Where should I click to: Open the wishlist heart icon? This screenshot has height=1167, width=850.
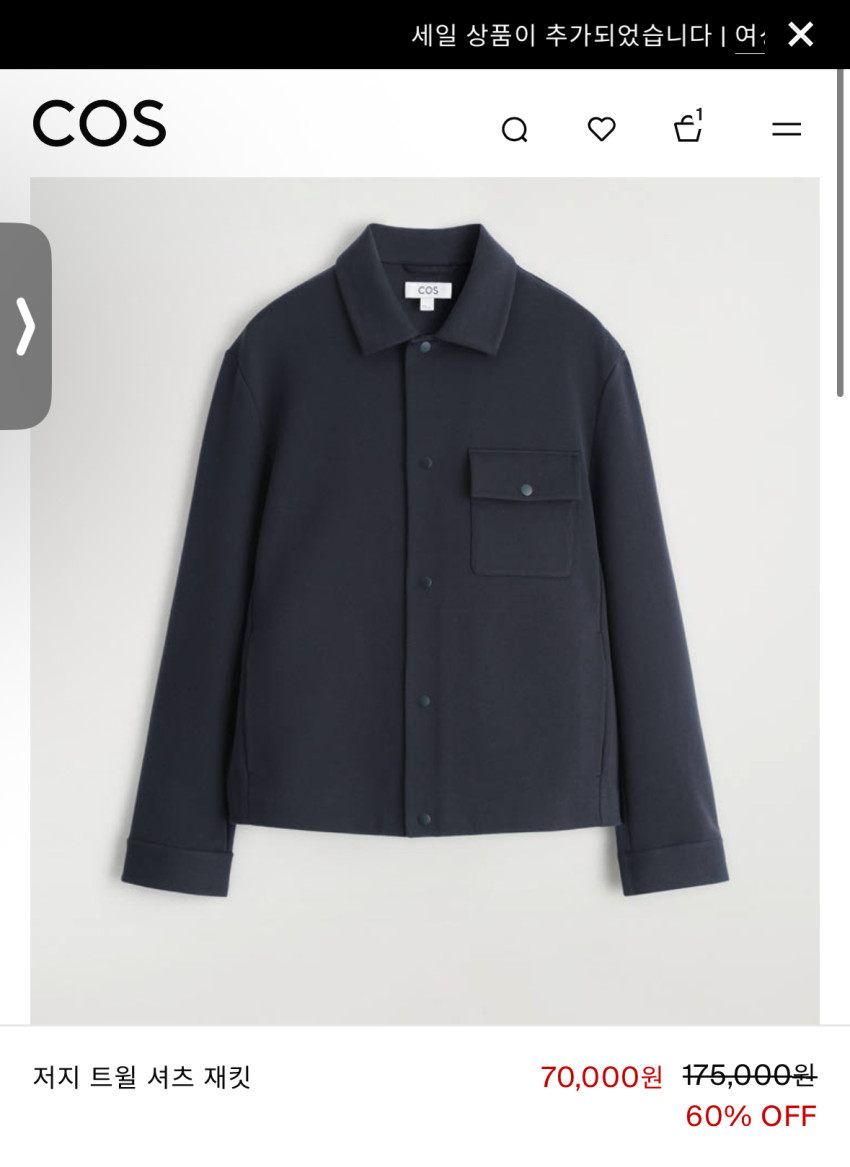tap(601, 129)
